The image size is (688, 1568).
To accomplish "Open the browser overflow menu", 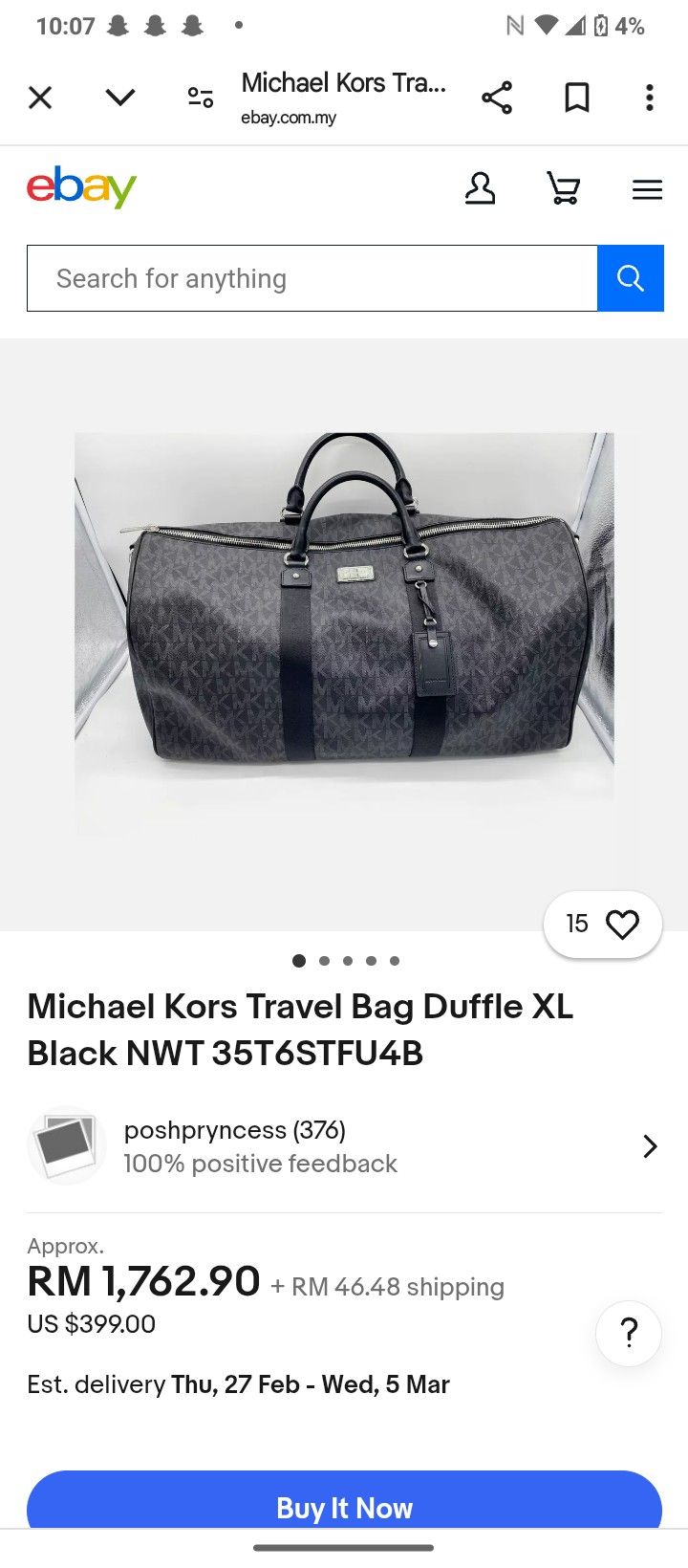I will tap(650, 98).
